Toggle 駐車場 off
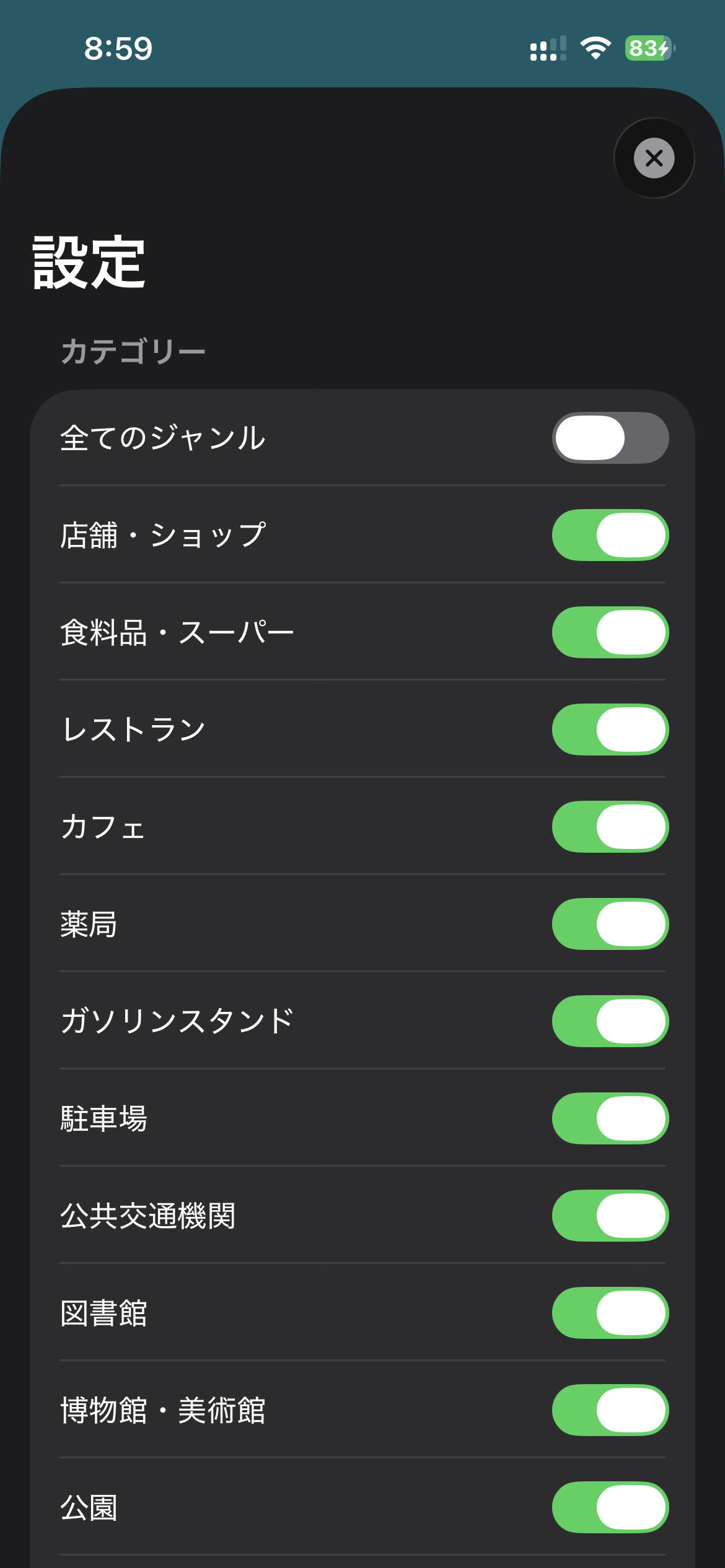The image size is (725, 1568). click(610, 1118)
